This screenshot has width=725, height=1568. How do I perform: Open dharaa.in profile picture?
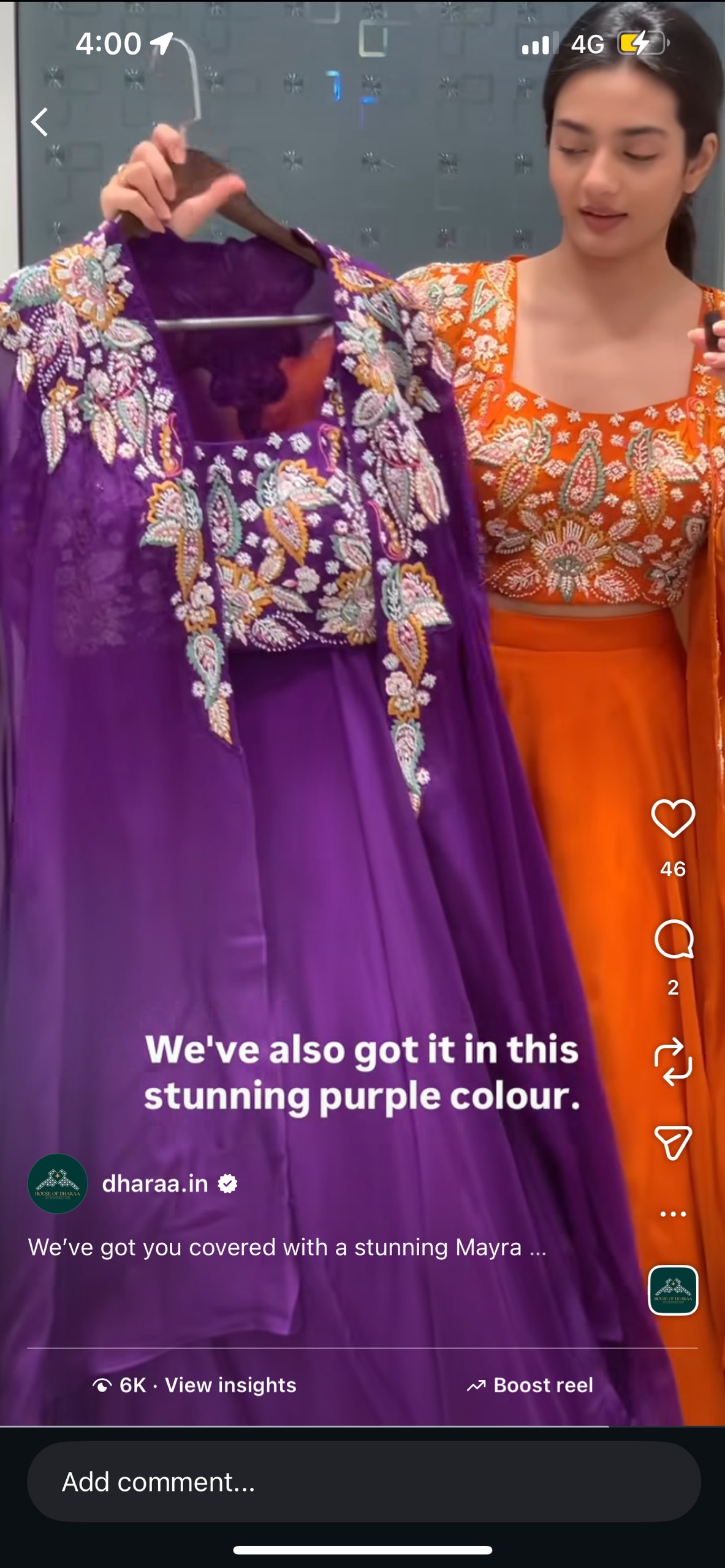(x=58, y=1183)
